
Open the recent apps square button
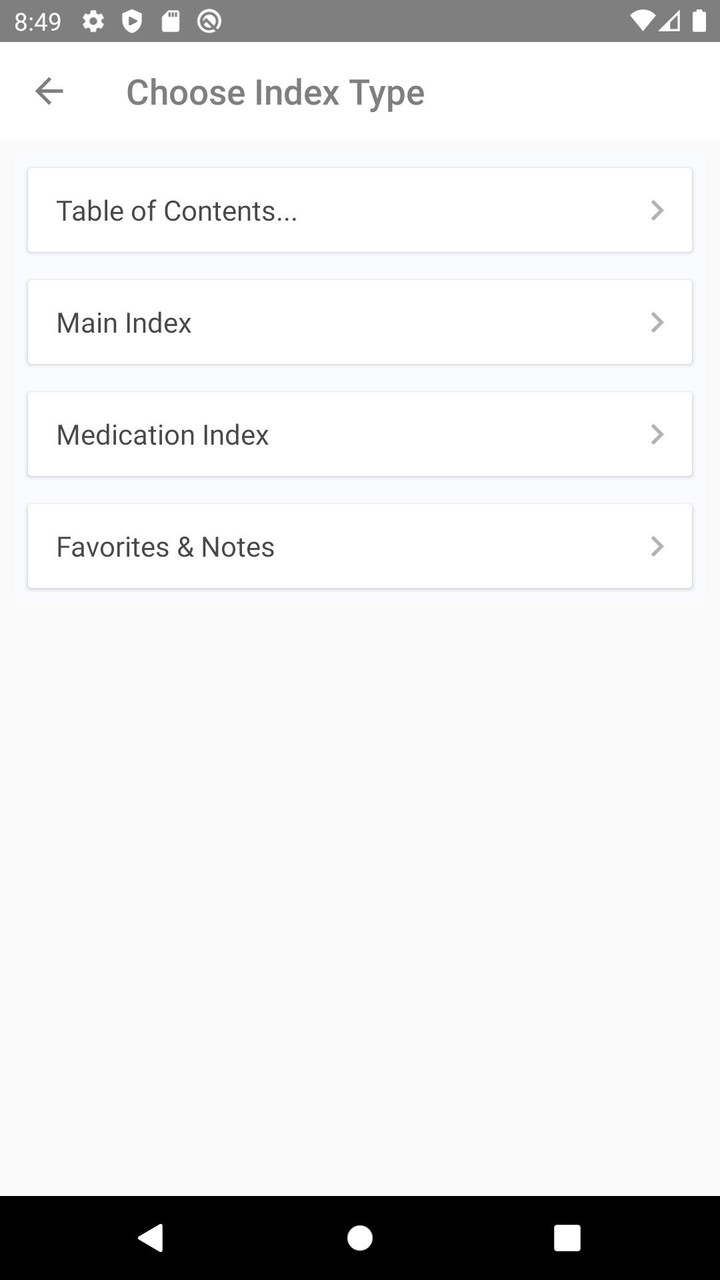[x=566, y=1237]
